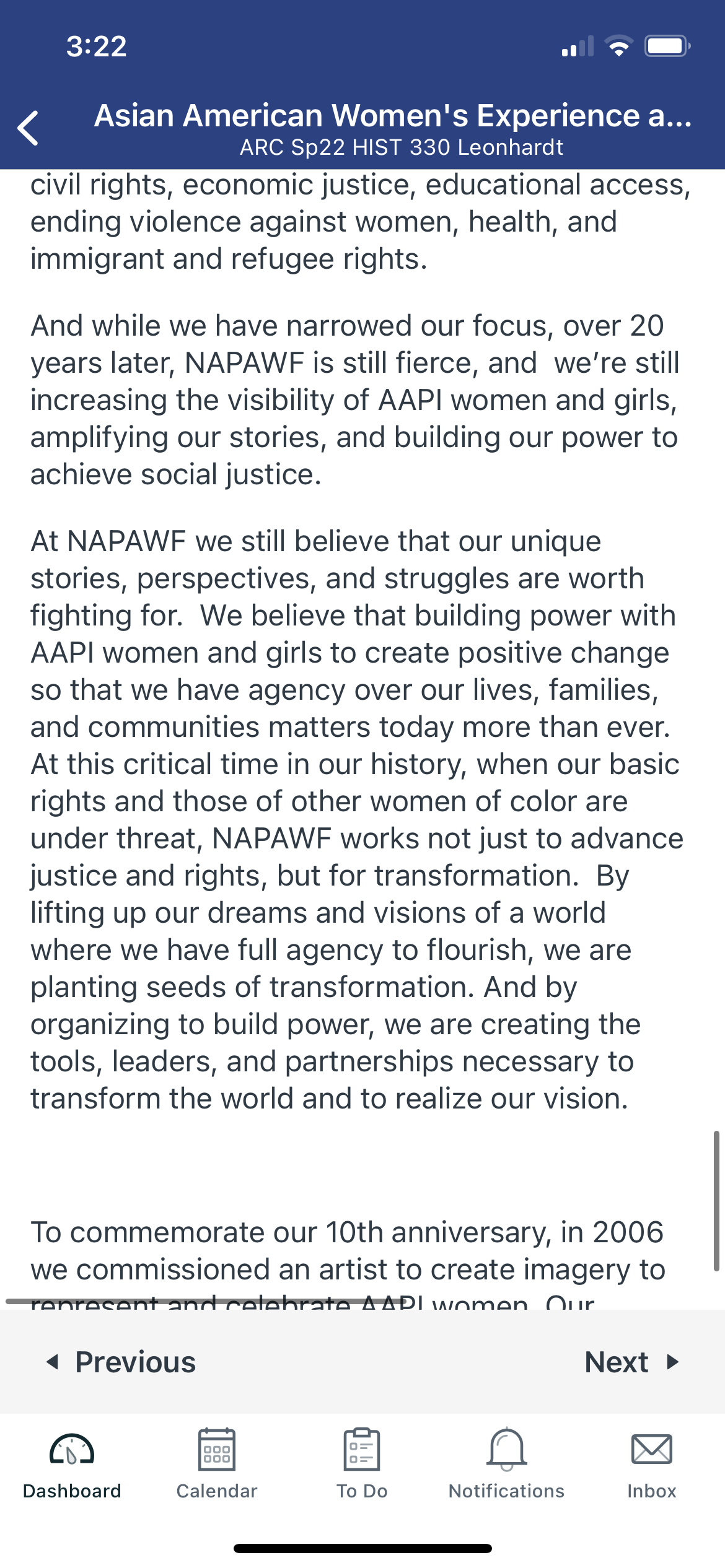Go to the Previous module item
Image resolution: width=725 pixels, height=1568 pixels.
tap(121, 1362)
